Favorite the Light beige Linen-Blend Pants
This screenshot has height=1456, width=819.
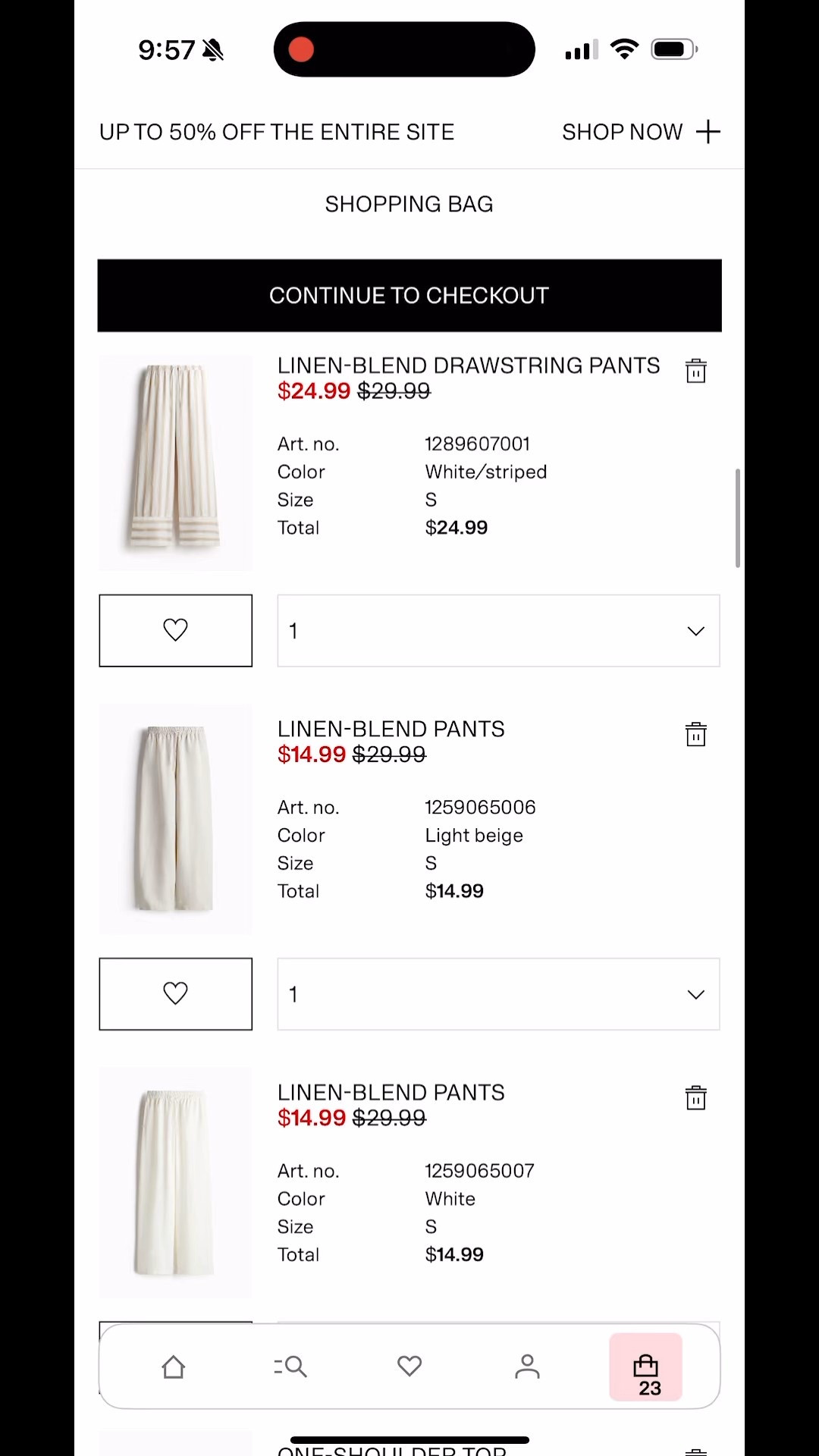[175, 993]
